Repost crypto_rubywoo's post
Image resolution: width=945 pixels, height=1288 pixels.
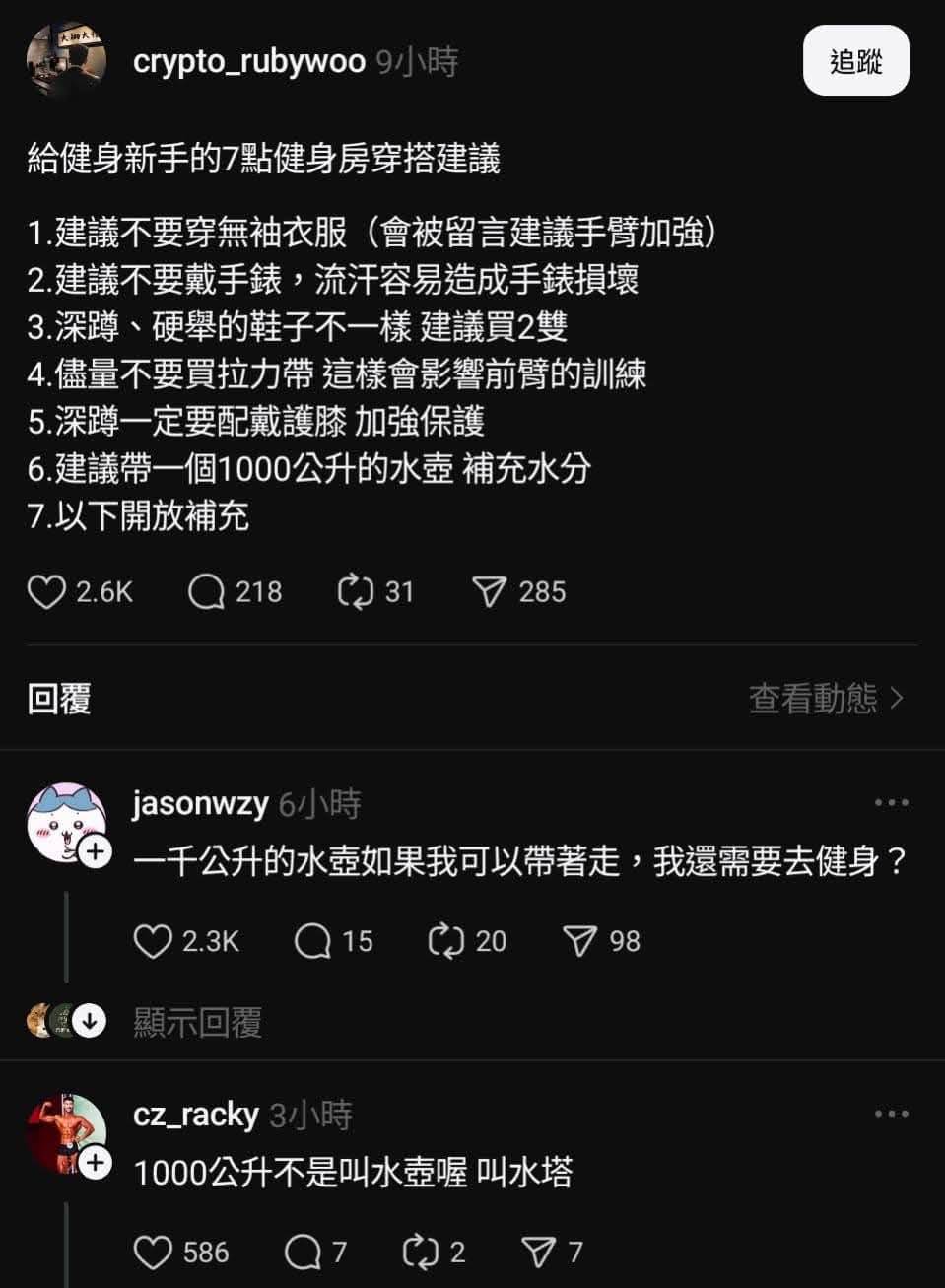(355, 591)
